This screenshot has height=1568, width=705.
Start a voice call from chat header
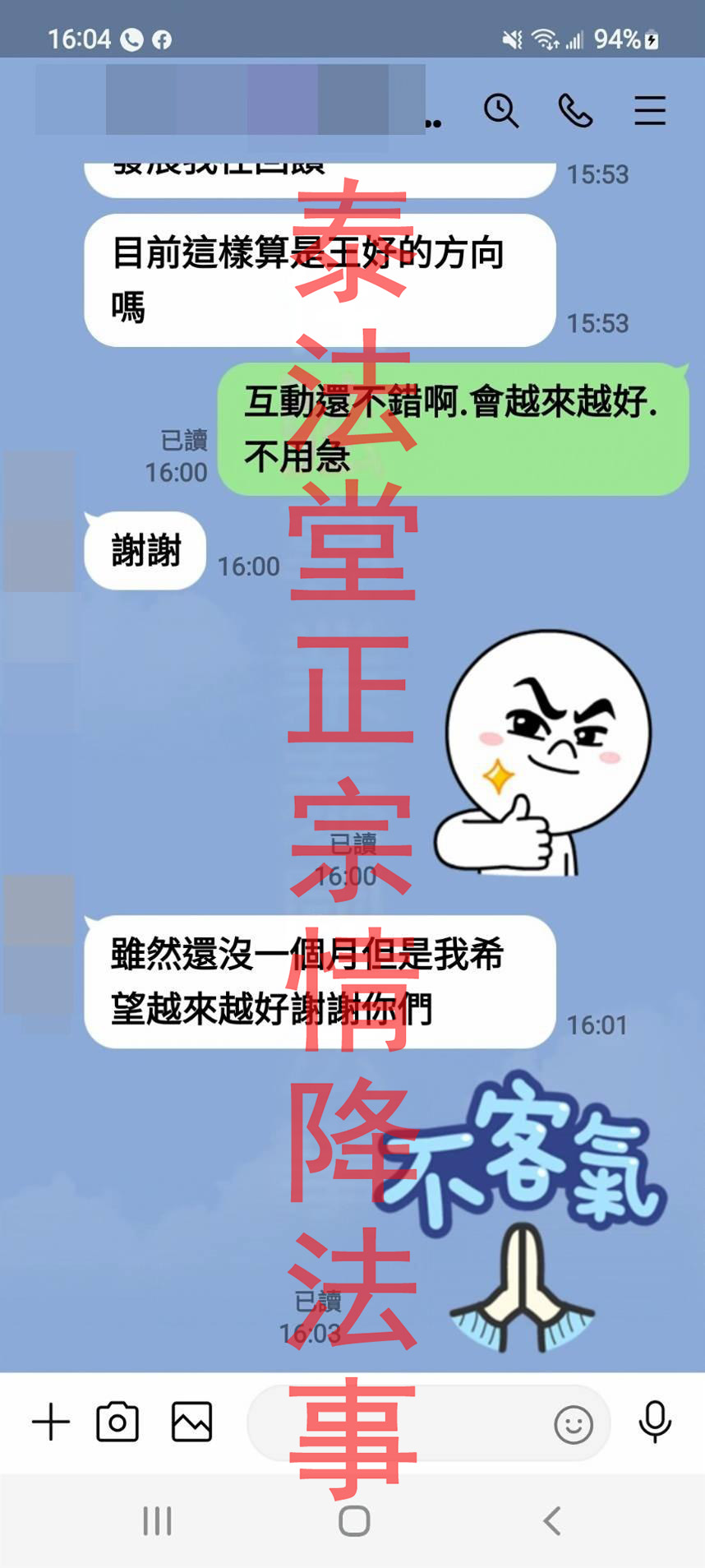click(575, 110)
